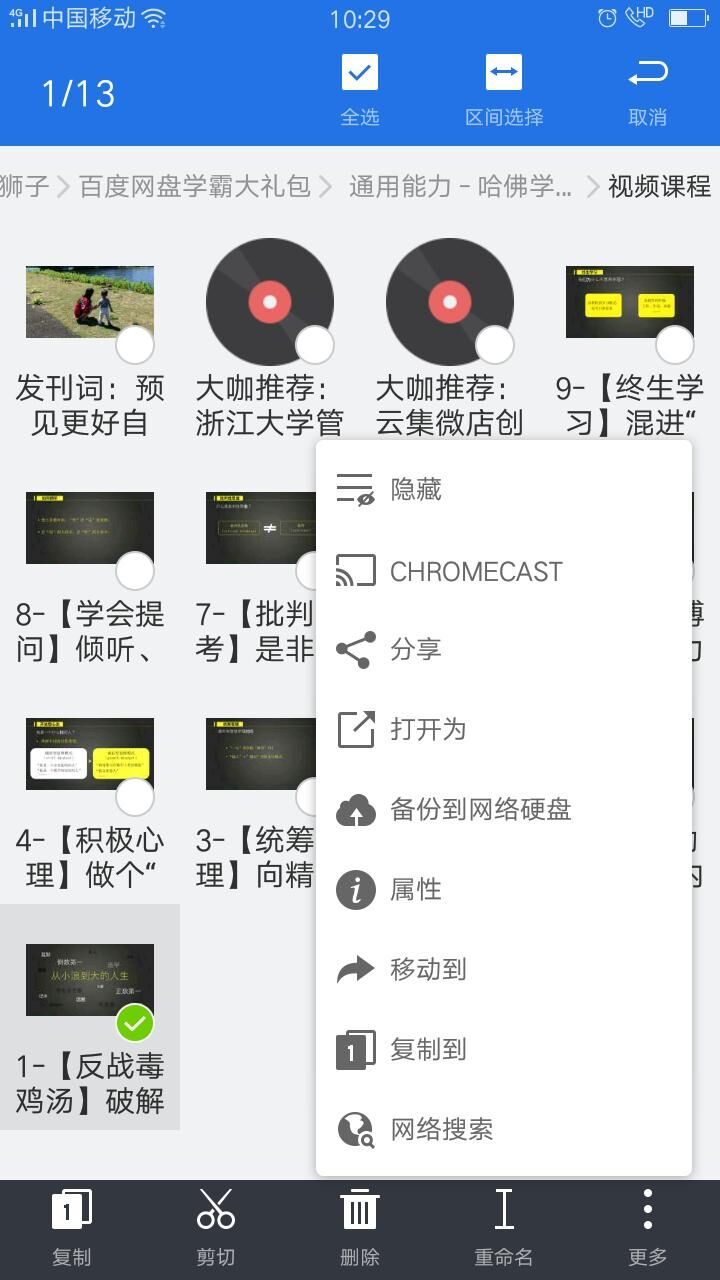Choose 打开为 open-as option
The image size is (720, 1280).
(503, 729)
